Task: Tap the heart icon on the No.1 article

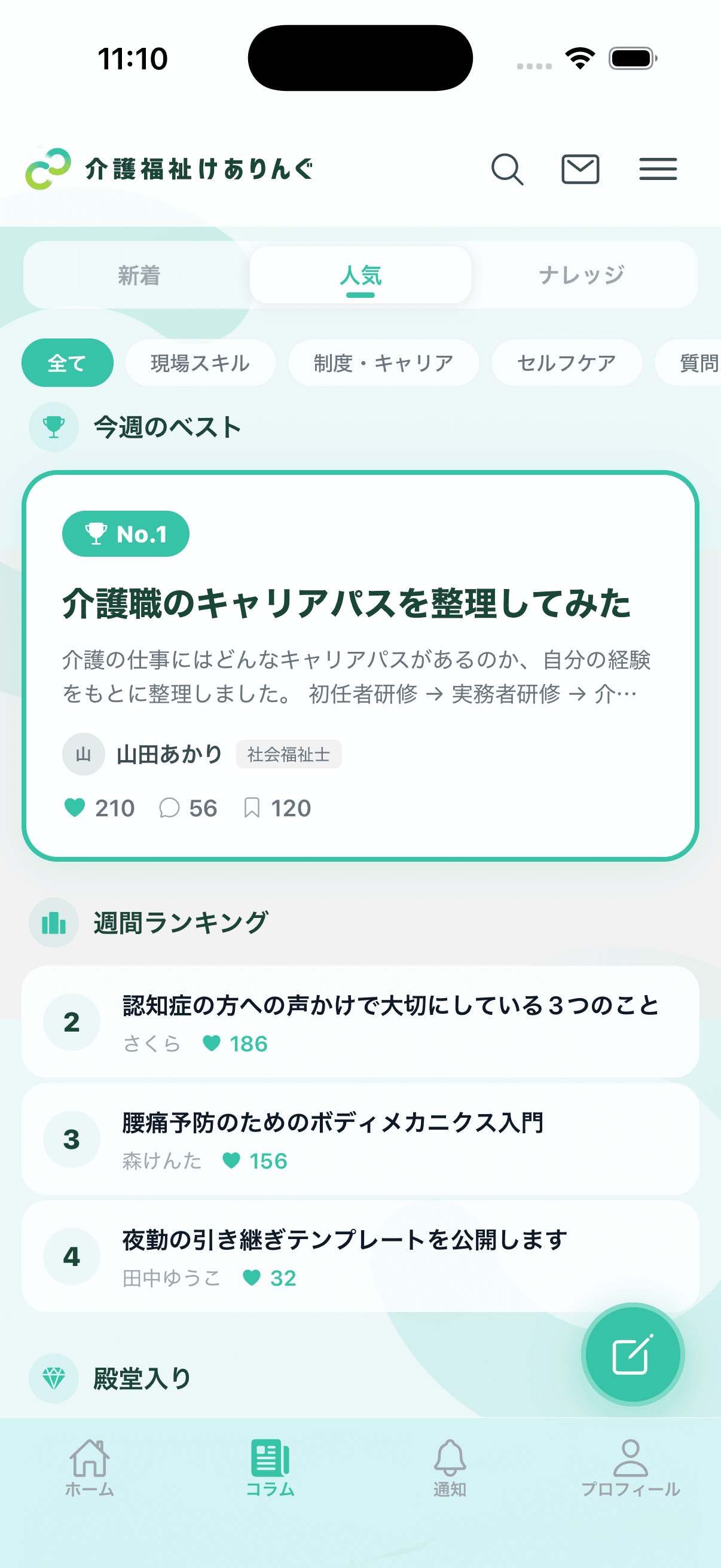Action: click(75, 808)
